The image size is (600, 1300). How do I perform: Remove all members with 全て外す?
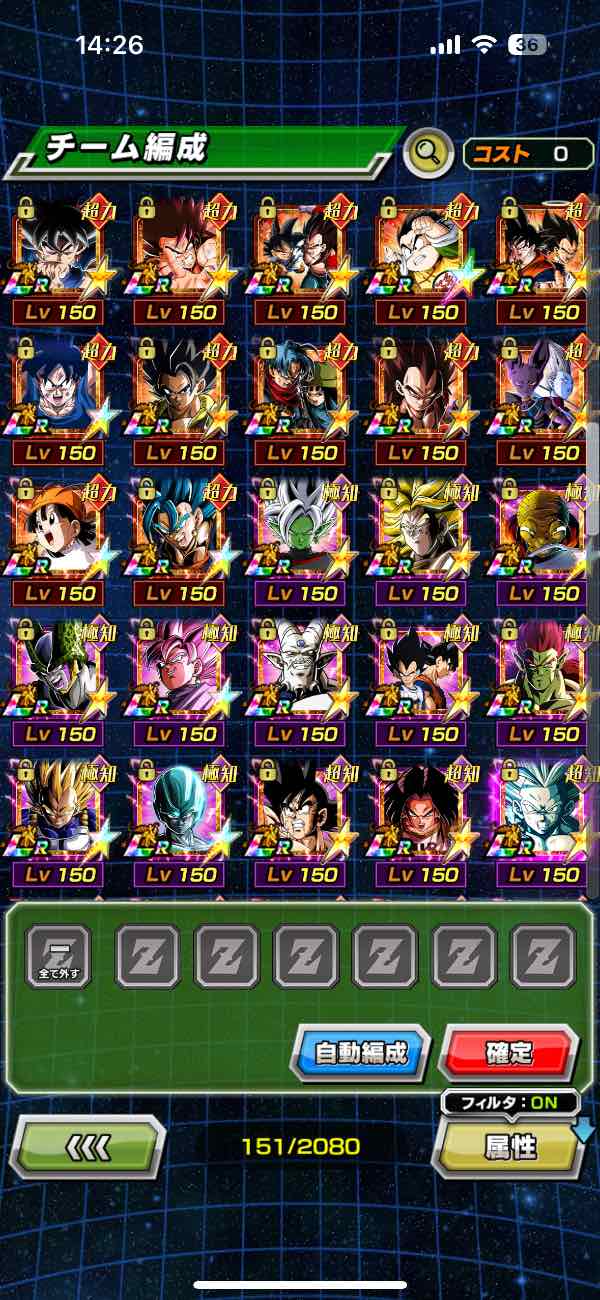pyautogui.click(x=57, y=957)
